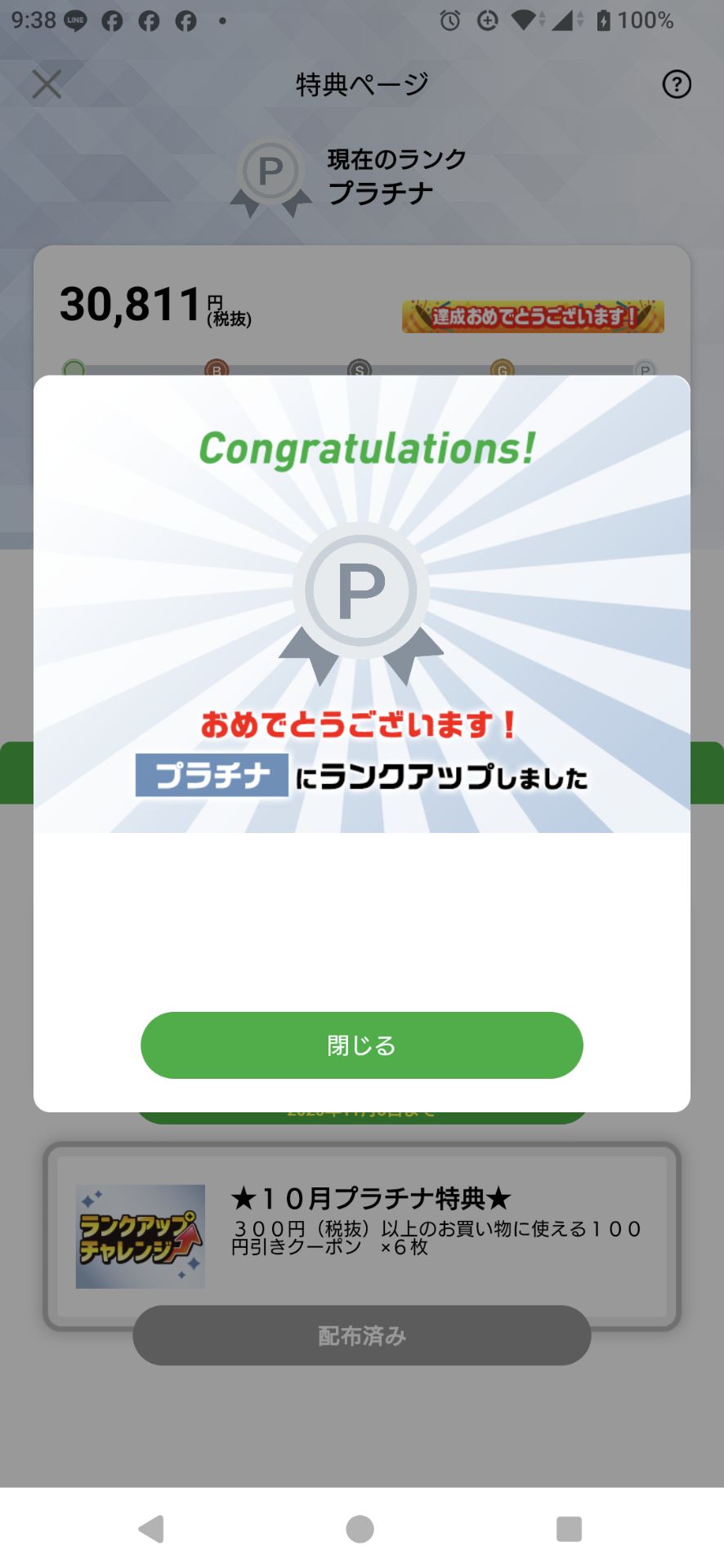Open the LINE app icon in status bar

[75, 20]
